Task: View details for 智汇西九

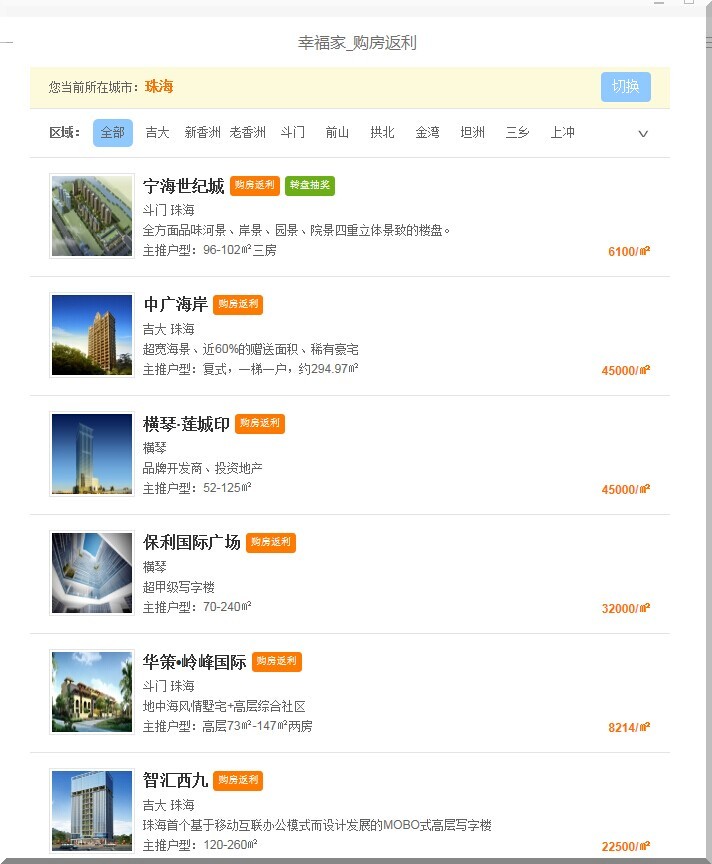Action: coord(175,782)
